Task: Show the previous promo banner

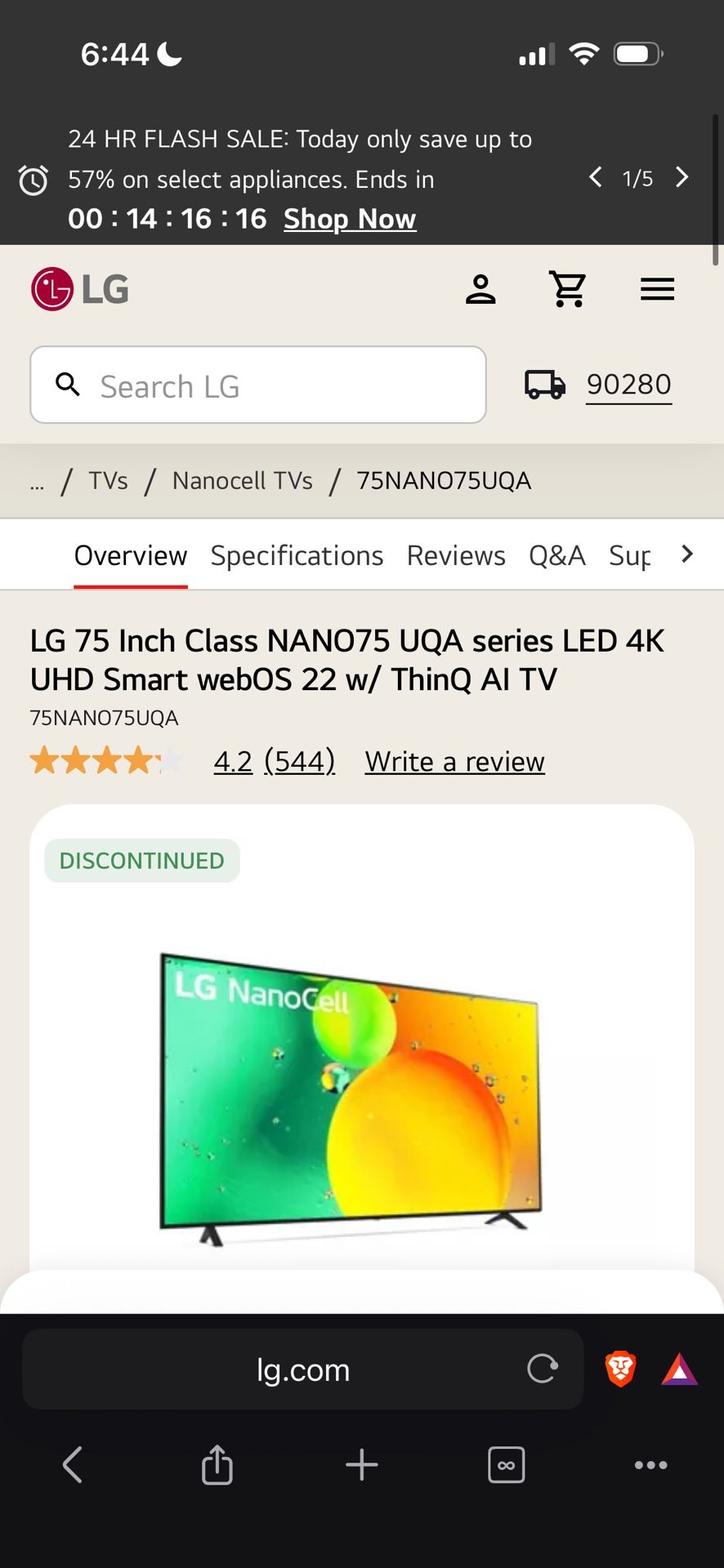Action: tap(596, 177)
